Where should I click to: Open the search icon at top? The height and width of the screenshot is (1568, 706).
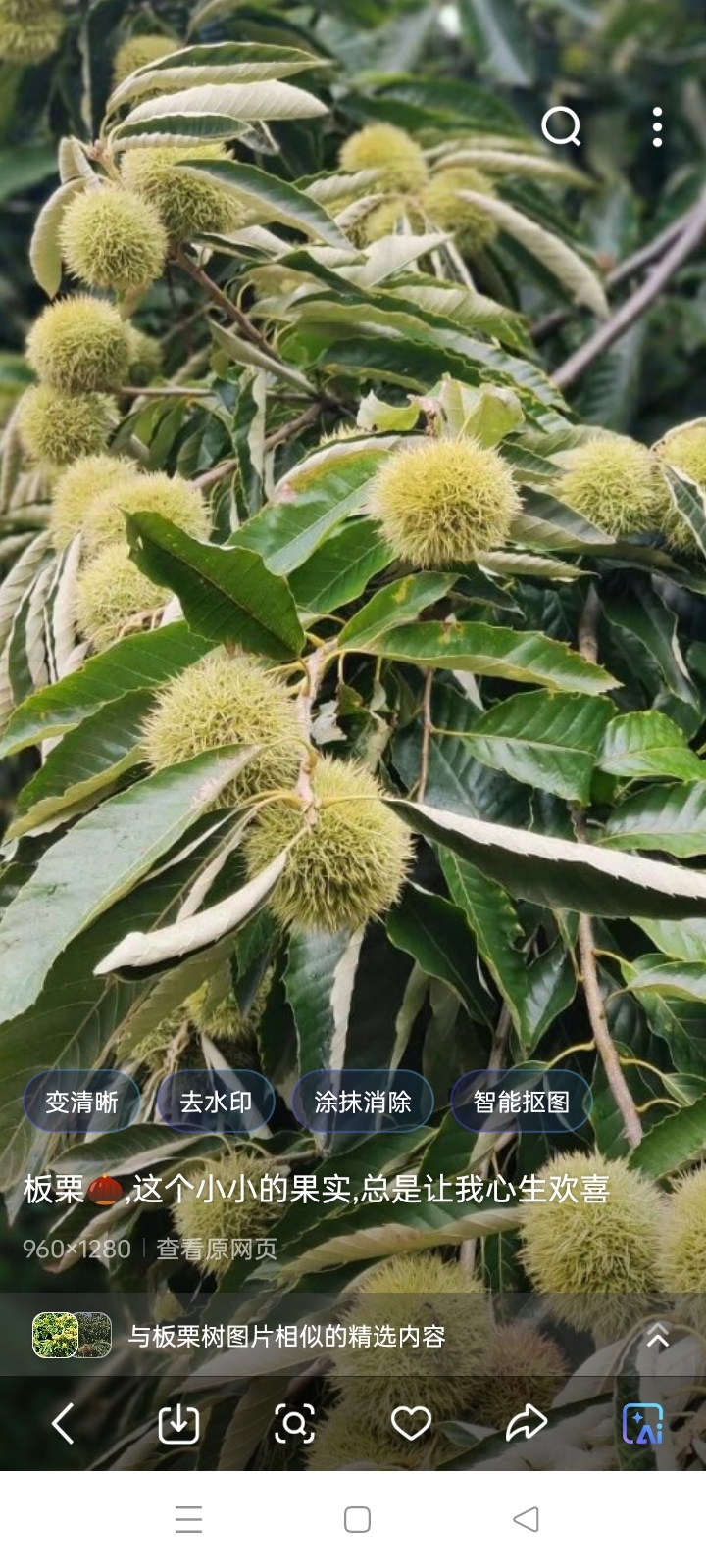click(561, 126)
